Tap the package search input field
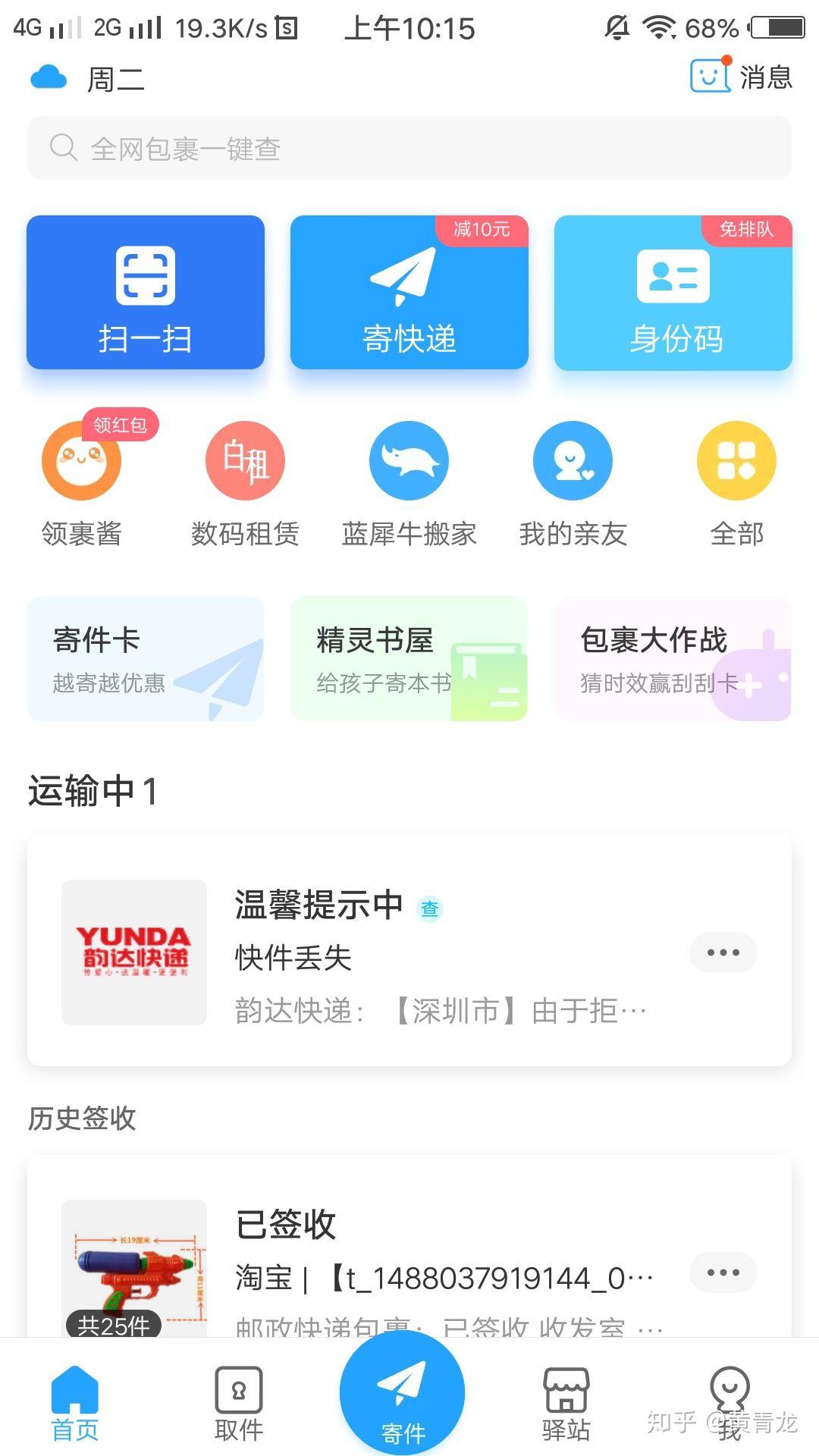 409,148
